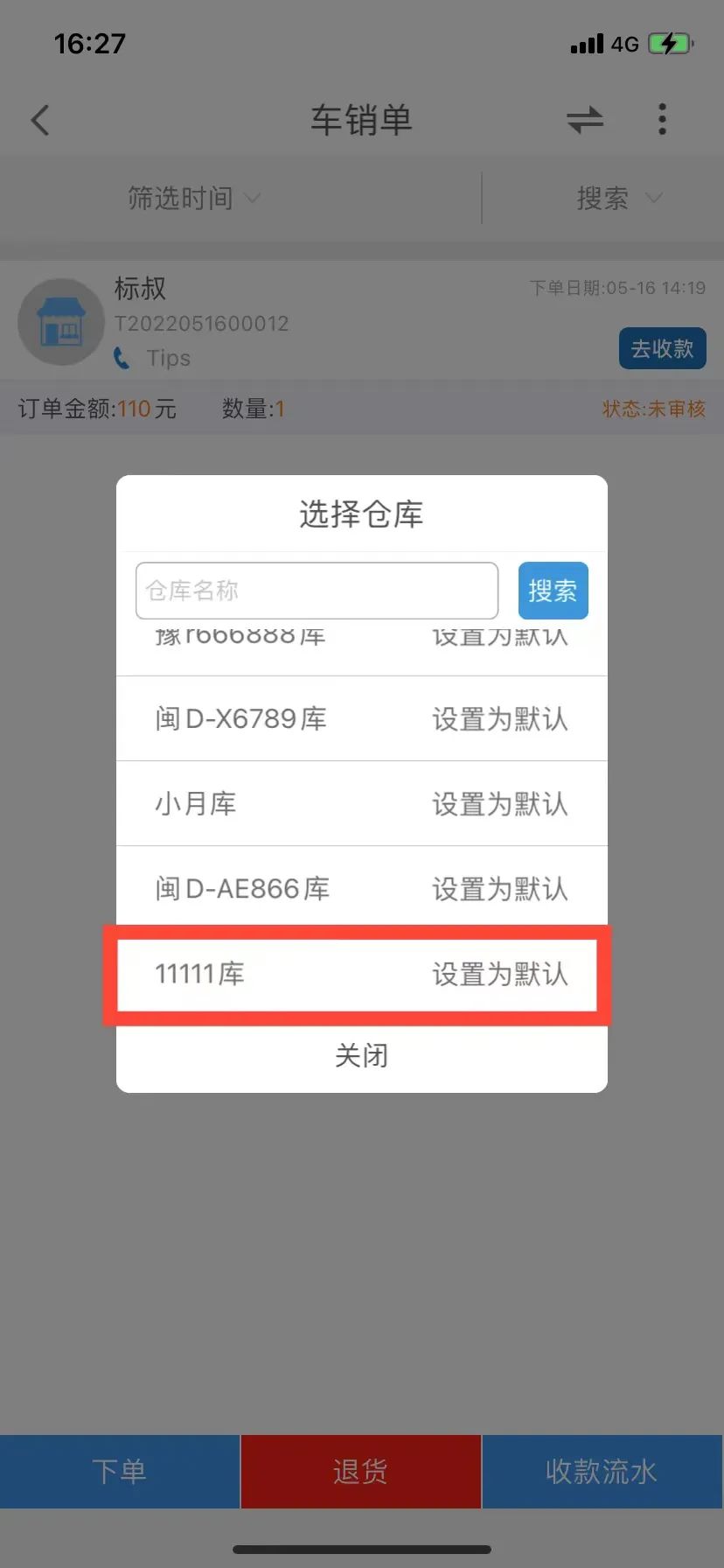Set 小月库 as default warehouse
Screen dimensions: 724x1568
coord(500,804)
